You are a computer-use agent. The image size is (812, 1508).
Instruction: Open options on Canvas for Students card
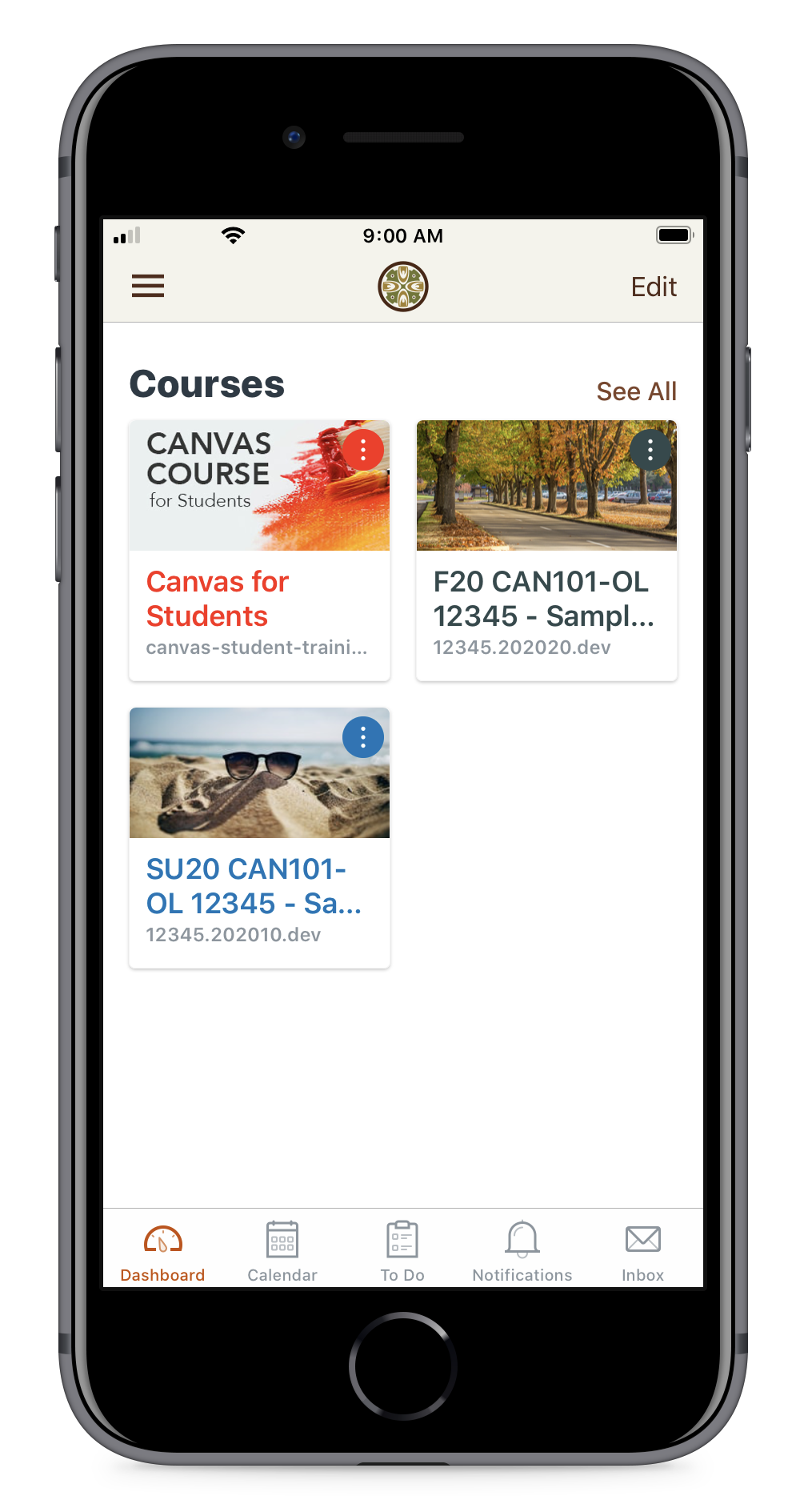(363, 450)
